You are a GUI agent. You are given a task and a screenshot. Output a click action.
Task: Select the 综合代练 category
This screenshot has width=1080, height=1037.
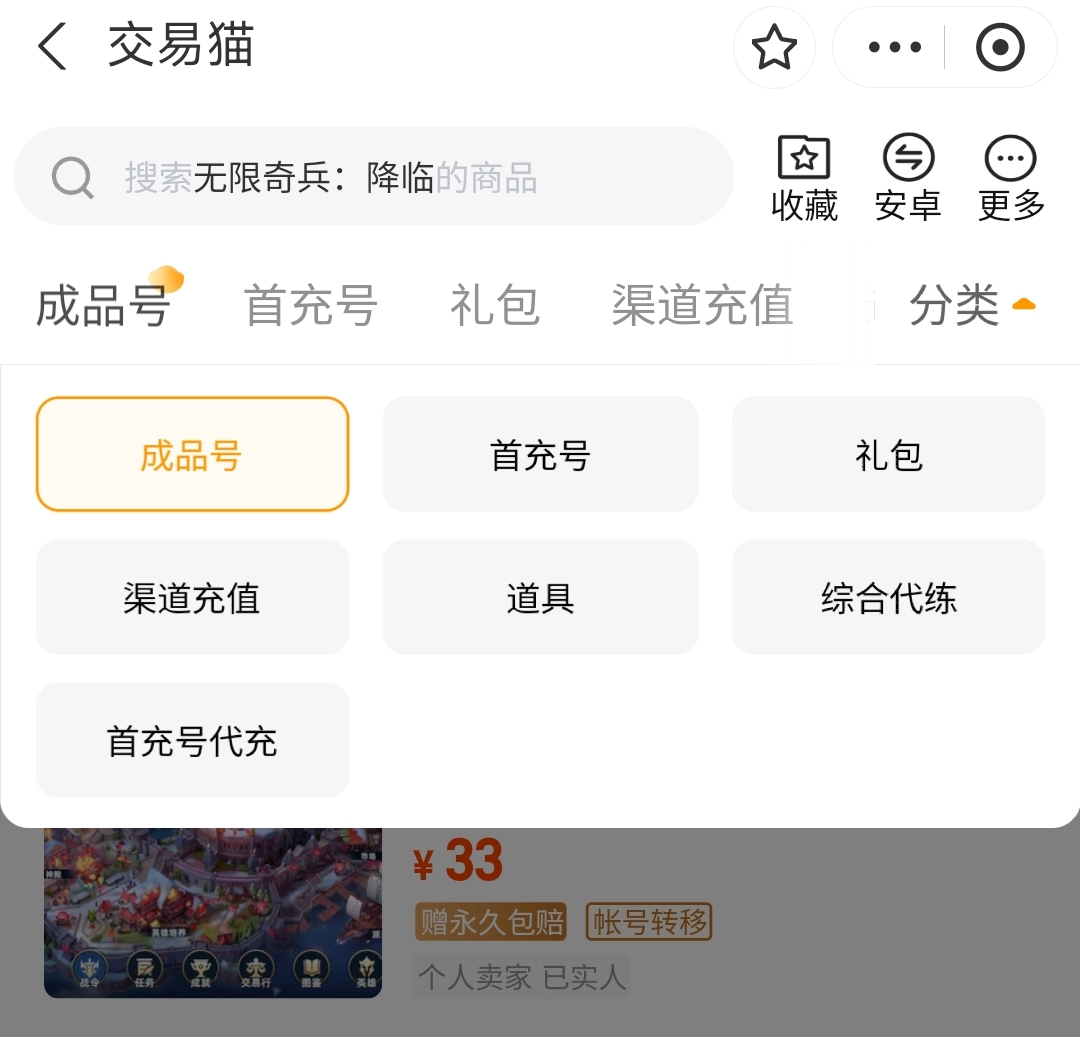[888, 598]
